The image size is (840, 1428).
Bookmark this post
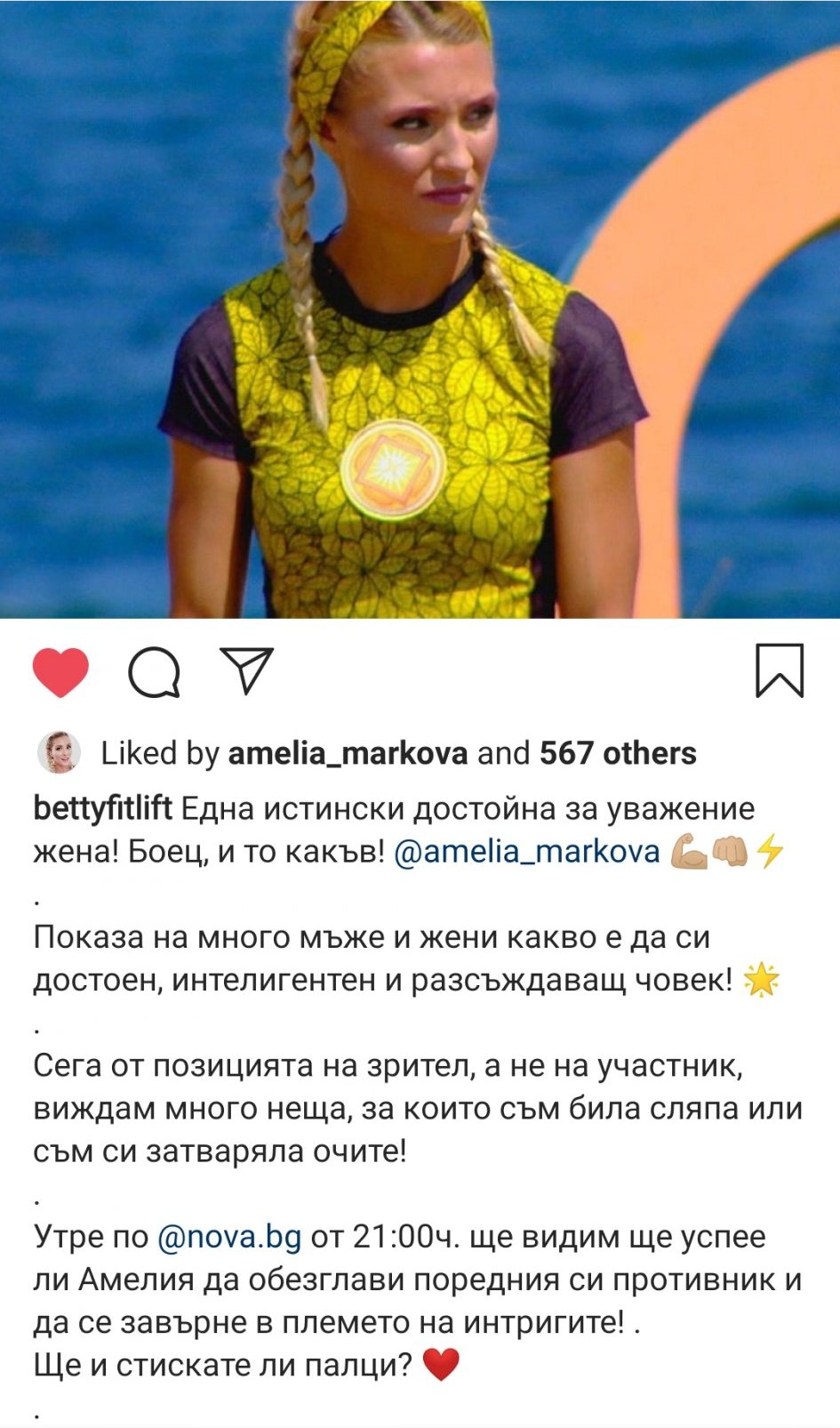pyautogui.click(x=780, y=670)
